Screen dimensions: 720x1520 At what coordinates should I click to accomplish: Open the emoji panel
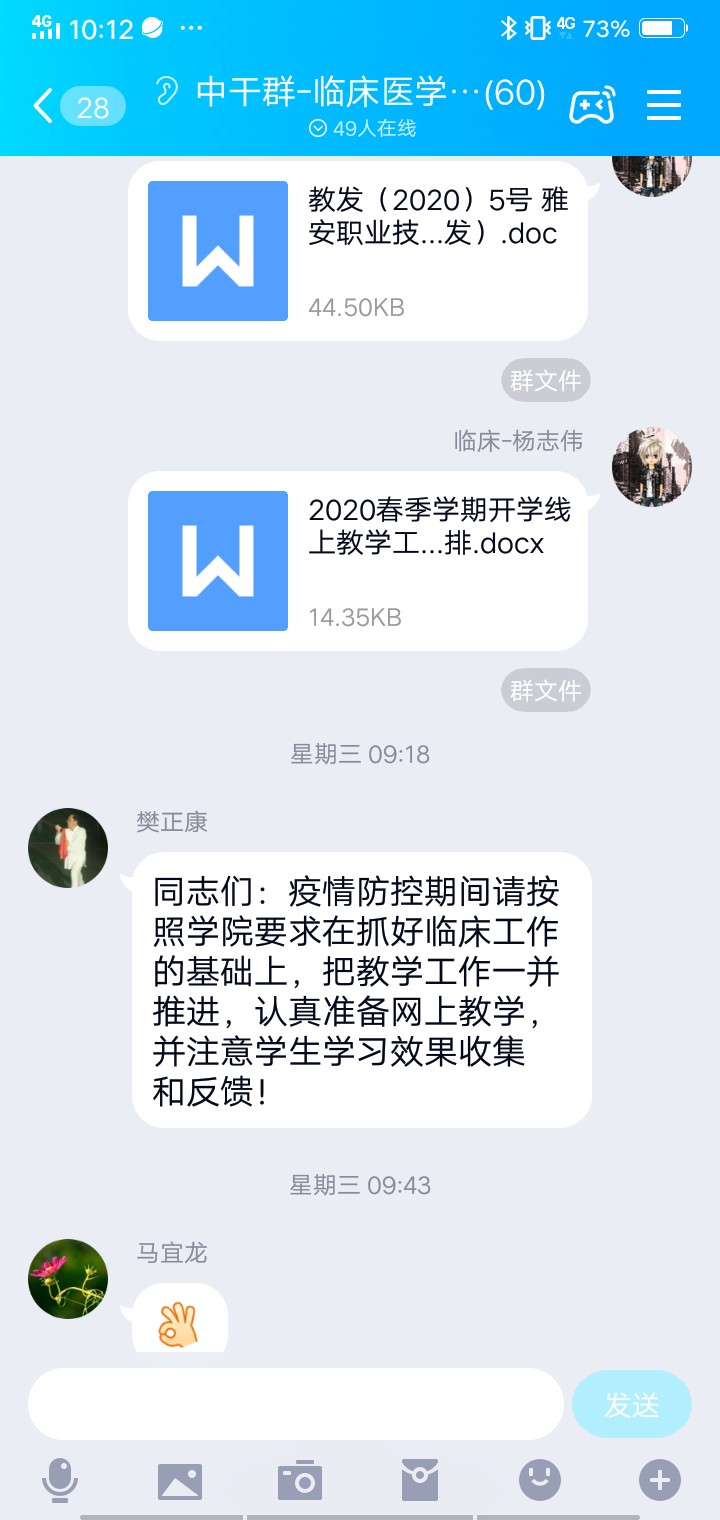(x=540, y=1480)
